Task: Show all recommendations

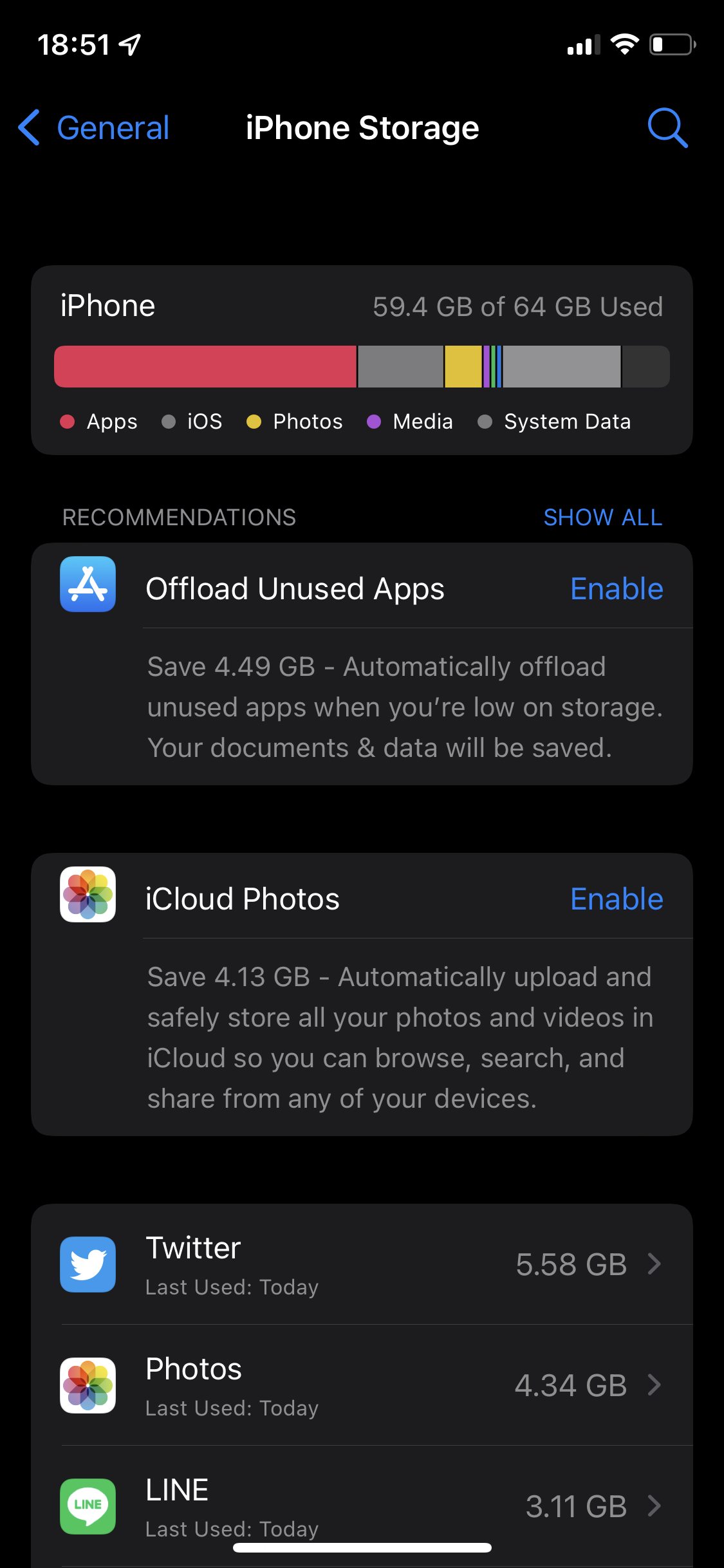Action: click(602, 517)
